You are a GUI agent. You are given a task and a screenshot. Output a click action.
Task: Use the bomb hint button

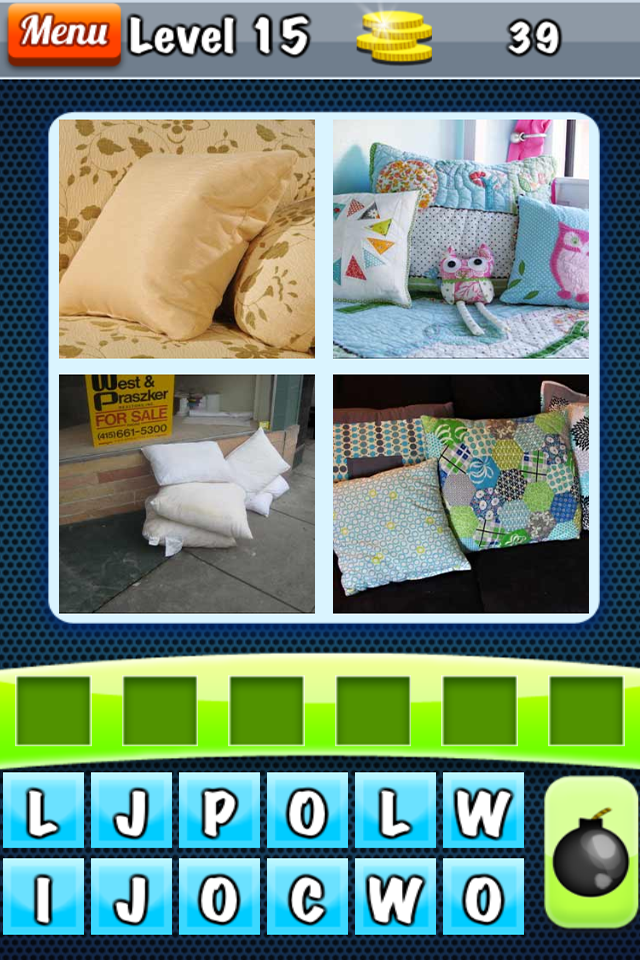point(591,852)
